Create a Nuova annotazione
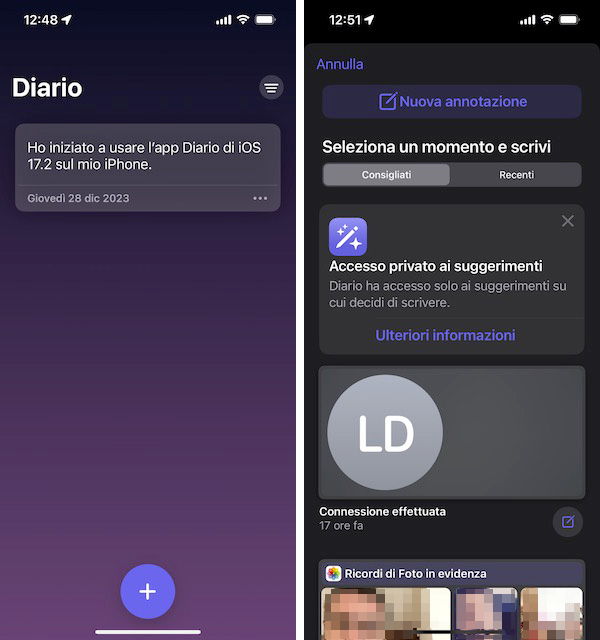Screen dimensions: 600x640 tap(452, 102)
